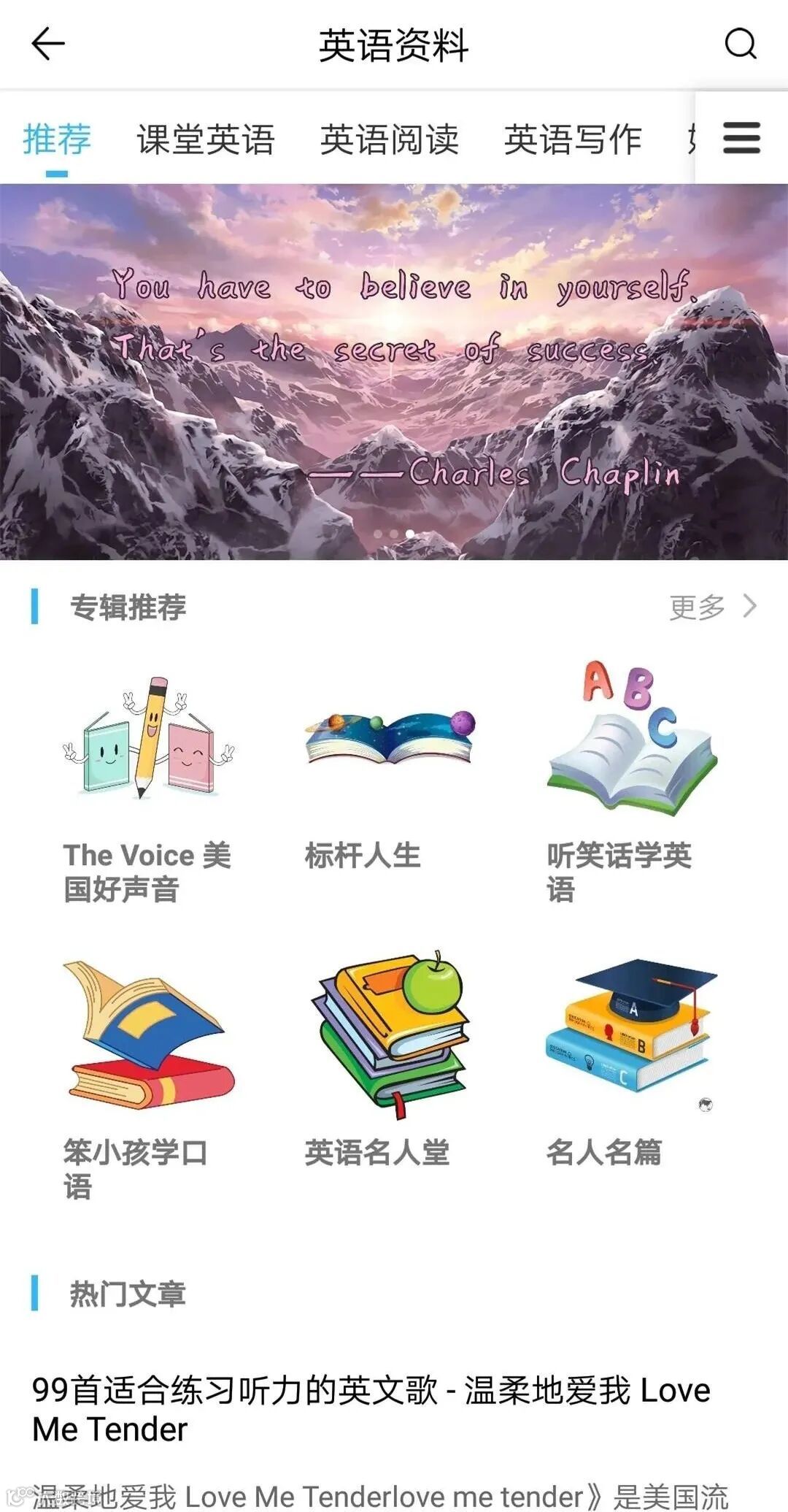The width and height of the screenshot is (788, 1512).
Task: Expand the full category list menu
Action: coord(741,138)
